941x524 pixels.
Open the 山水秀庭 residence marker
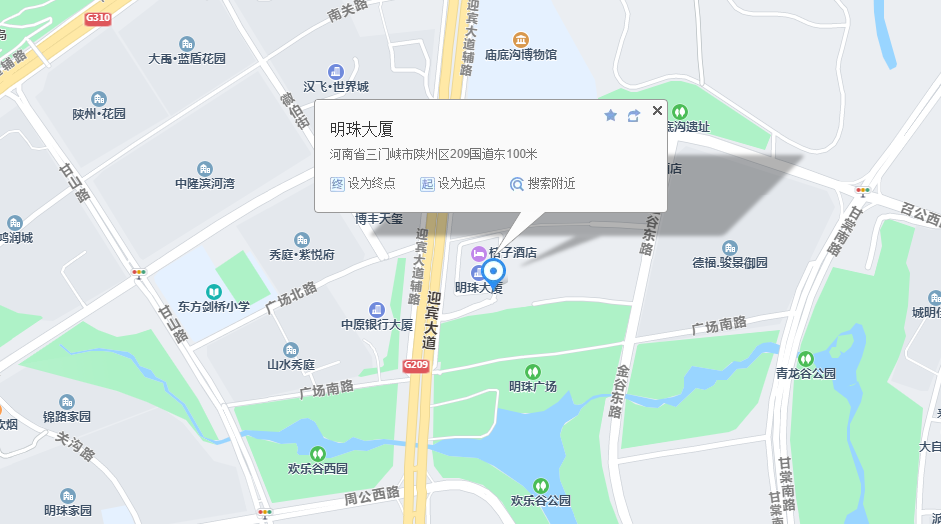[290, 349]
